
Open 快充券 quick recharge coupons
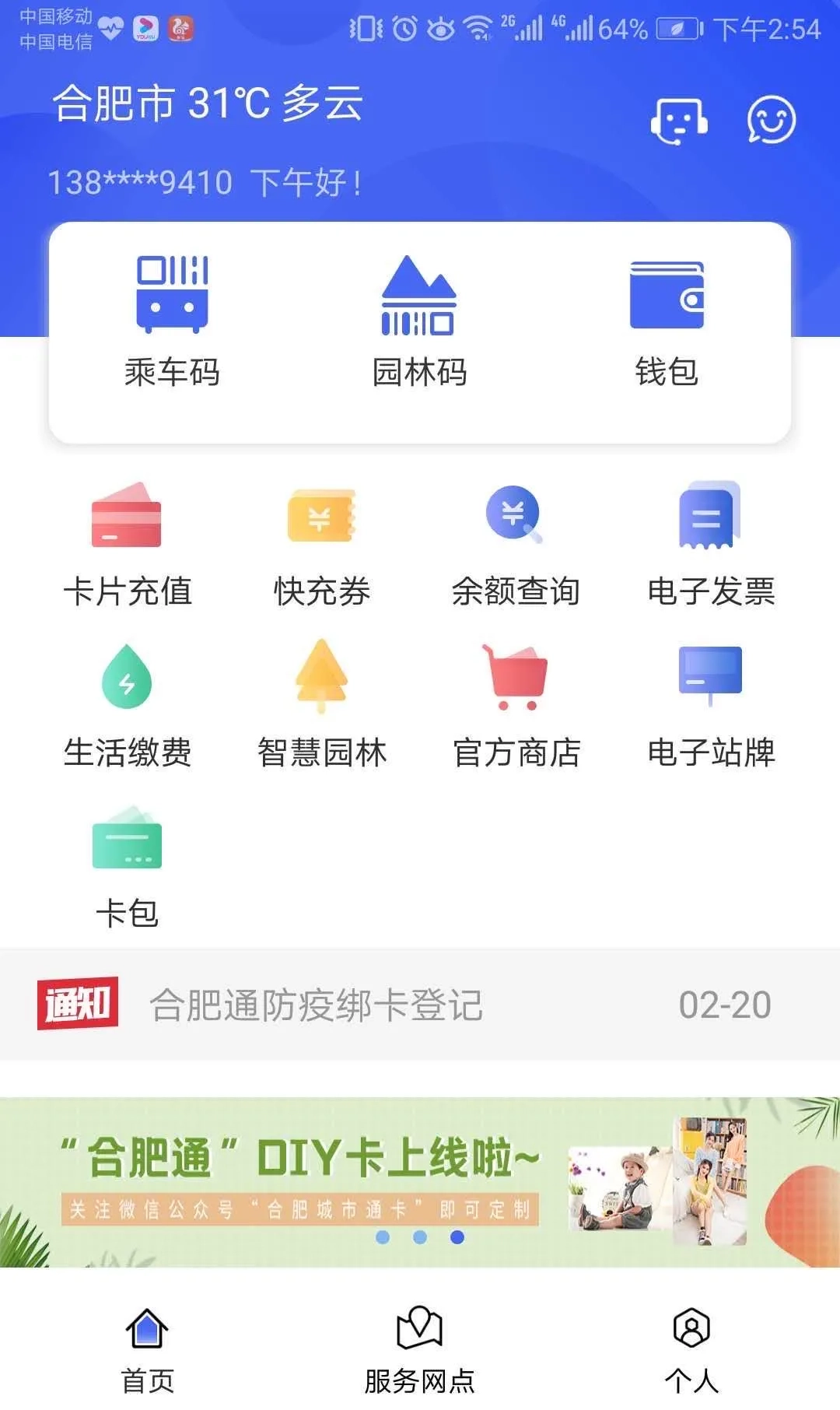(x=321, y=545)
